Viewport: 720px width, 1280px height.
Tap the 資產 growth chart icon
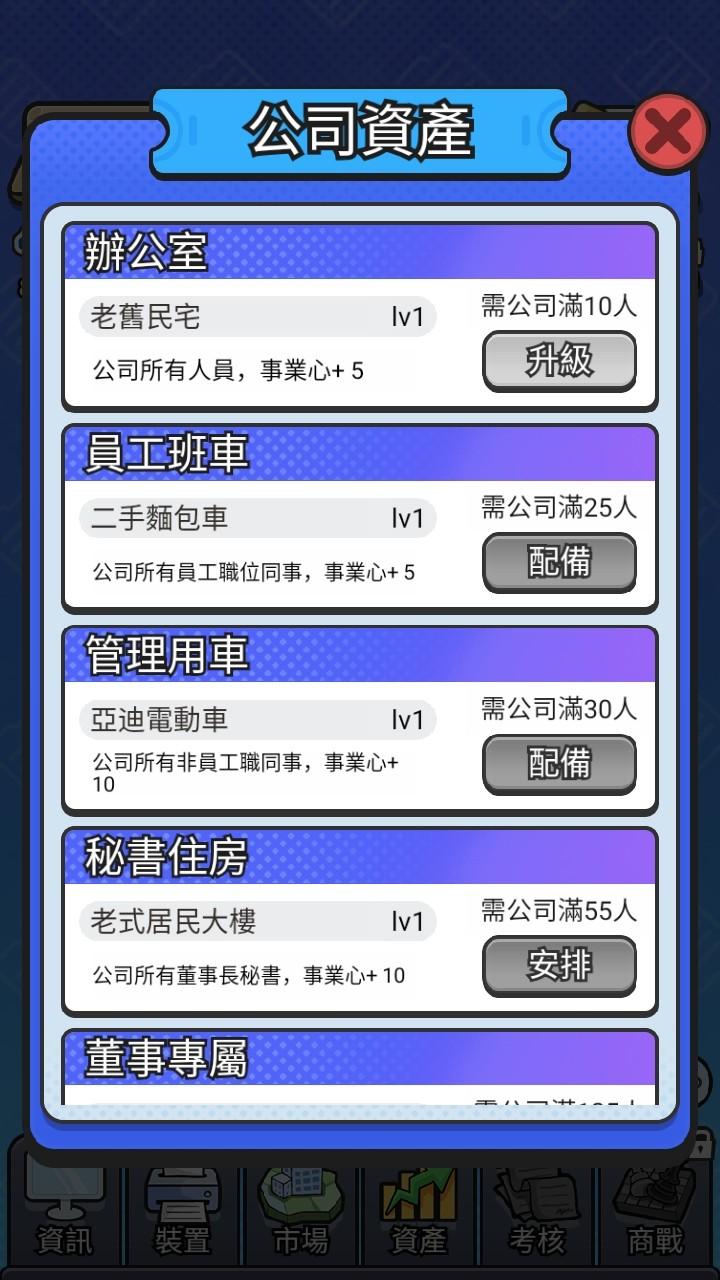(x=420, y=1215)
